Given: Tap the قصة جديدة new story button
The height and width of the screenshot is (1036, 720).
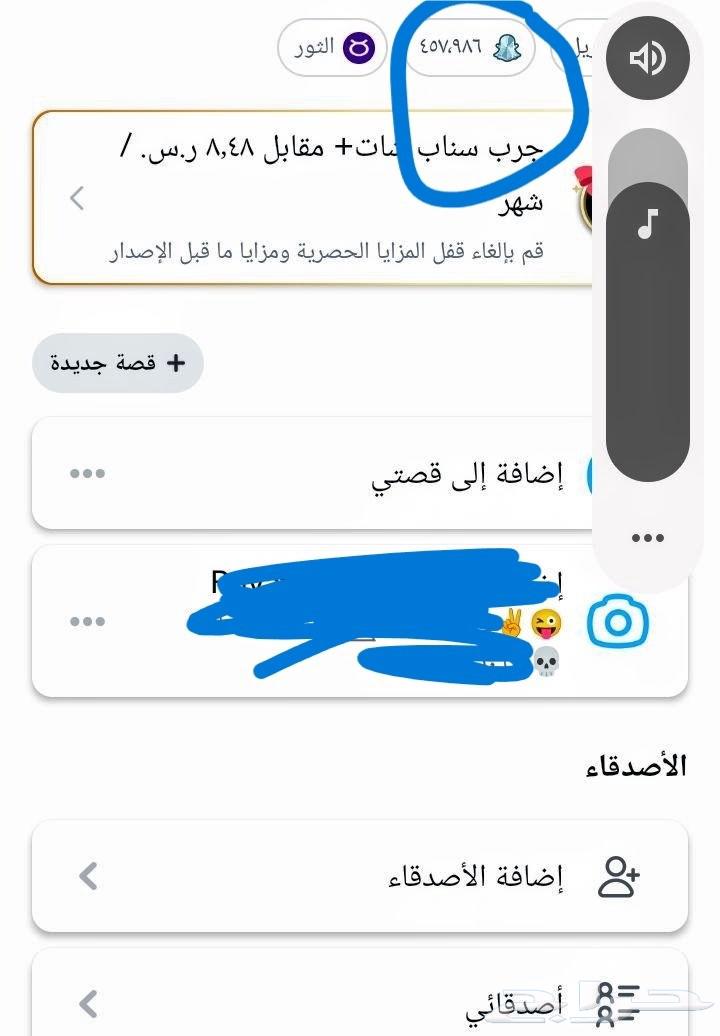Looking at the screenshot, I should pyautogui.click(x=117, y=363).
